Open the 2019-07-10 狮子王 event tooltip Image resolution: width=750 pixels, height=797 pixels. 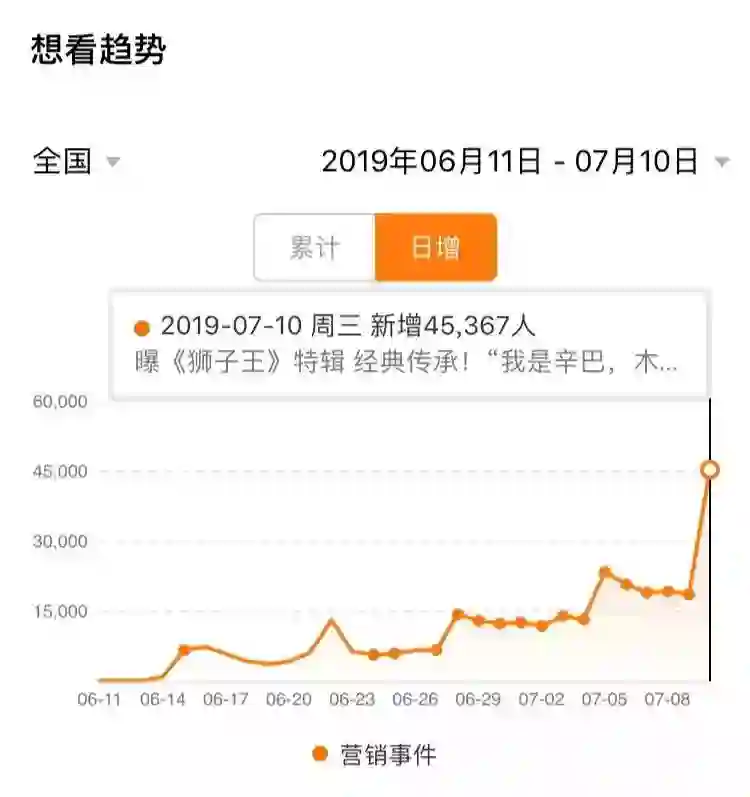(409, 344)
